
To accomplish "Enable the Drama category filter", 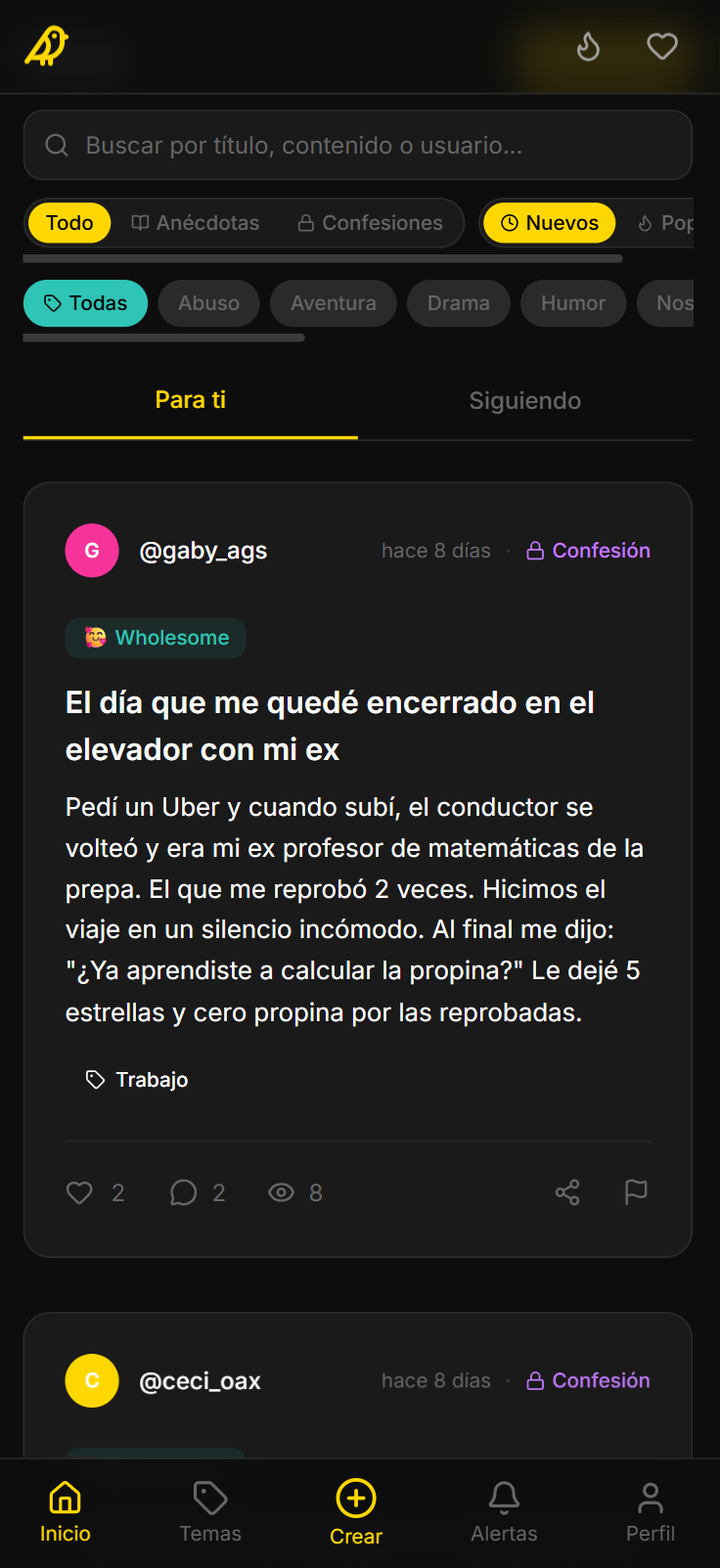I will tap(458, 303).
